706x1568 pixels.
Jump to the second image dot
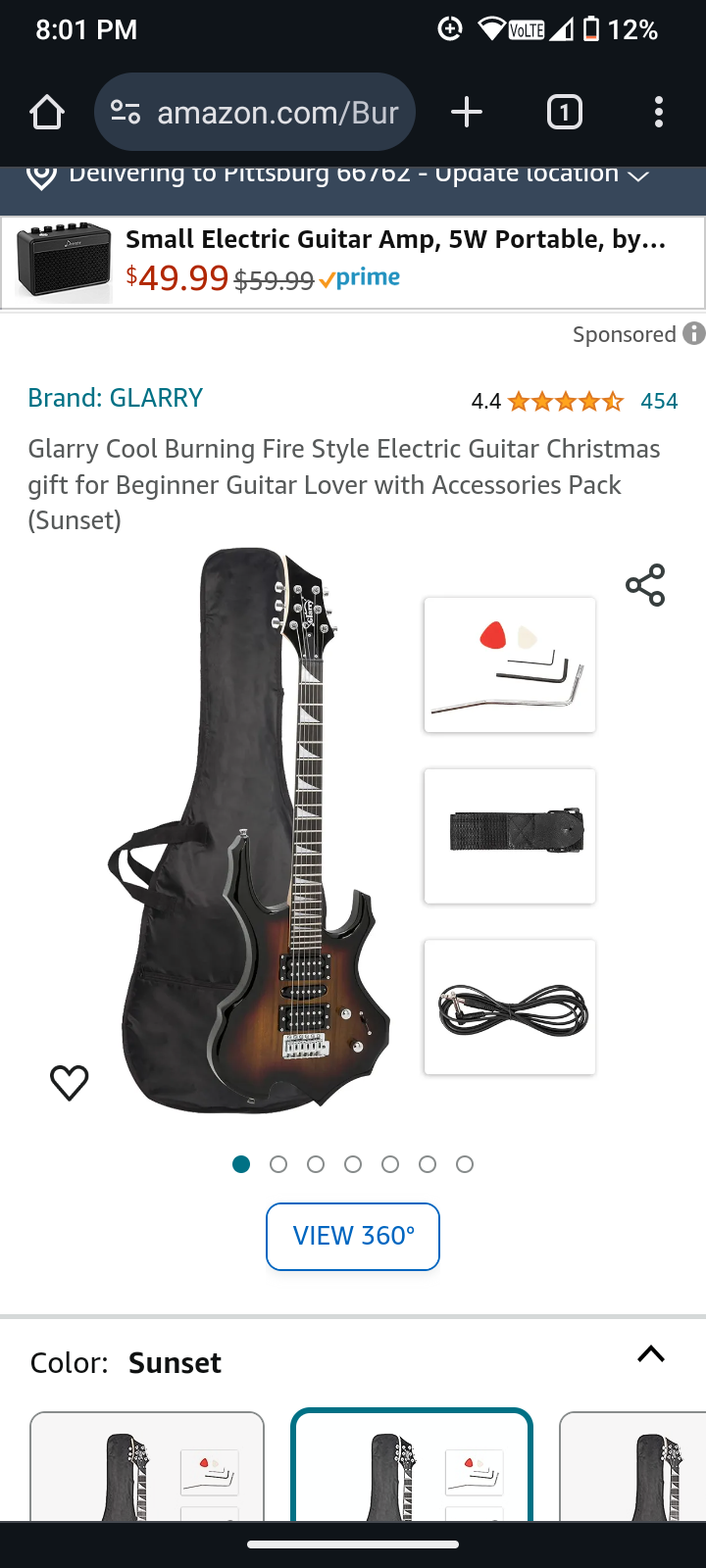pyautogui.click(x=278, y=1164)
